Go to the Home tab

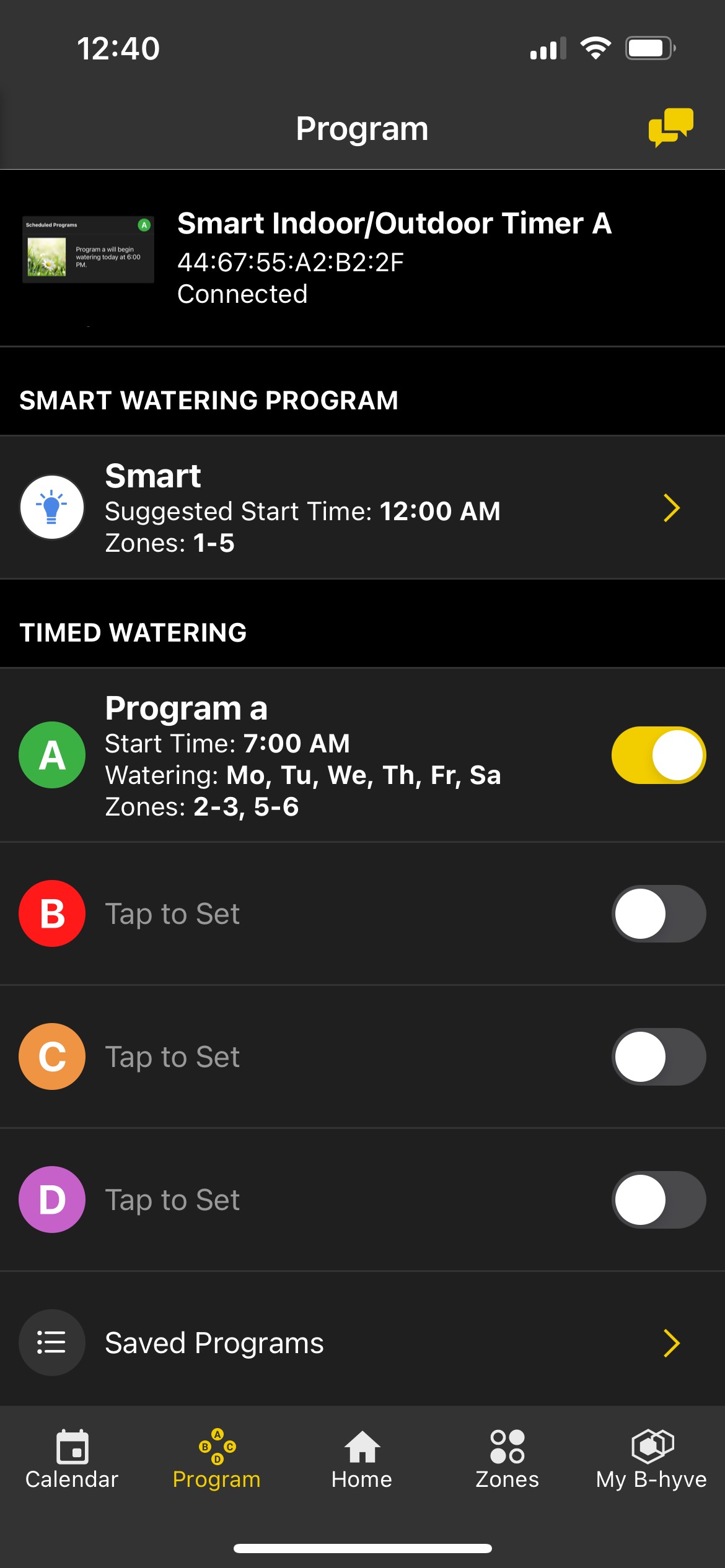pos(362,1459)
